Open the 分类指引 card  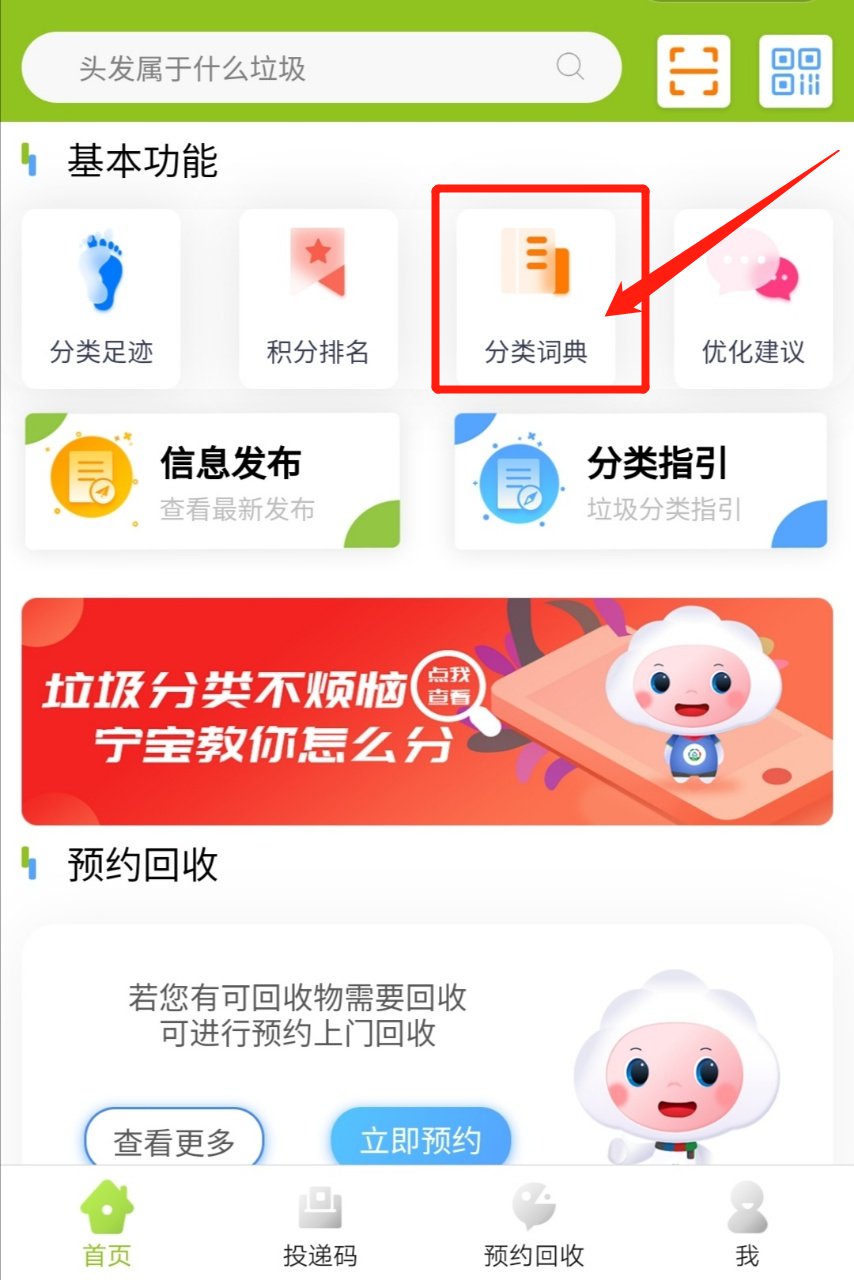click(x=640, y=481)
